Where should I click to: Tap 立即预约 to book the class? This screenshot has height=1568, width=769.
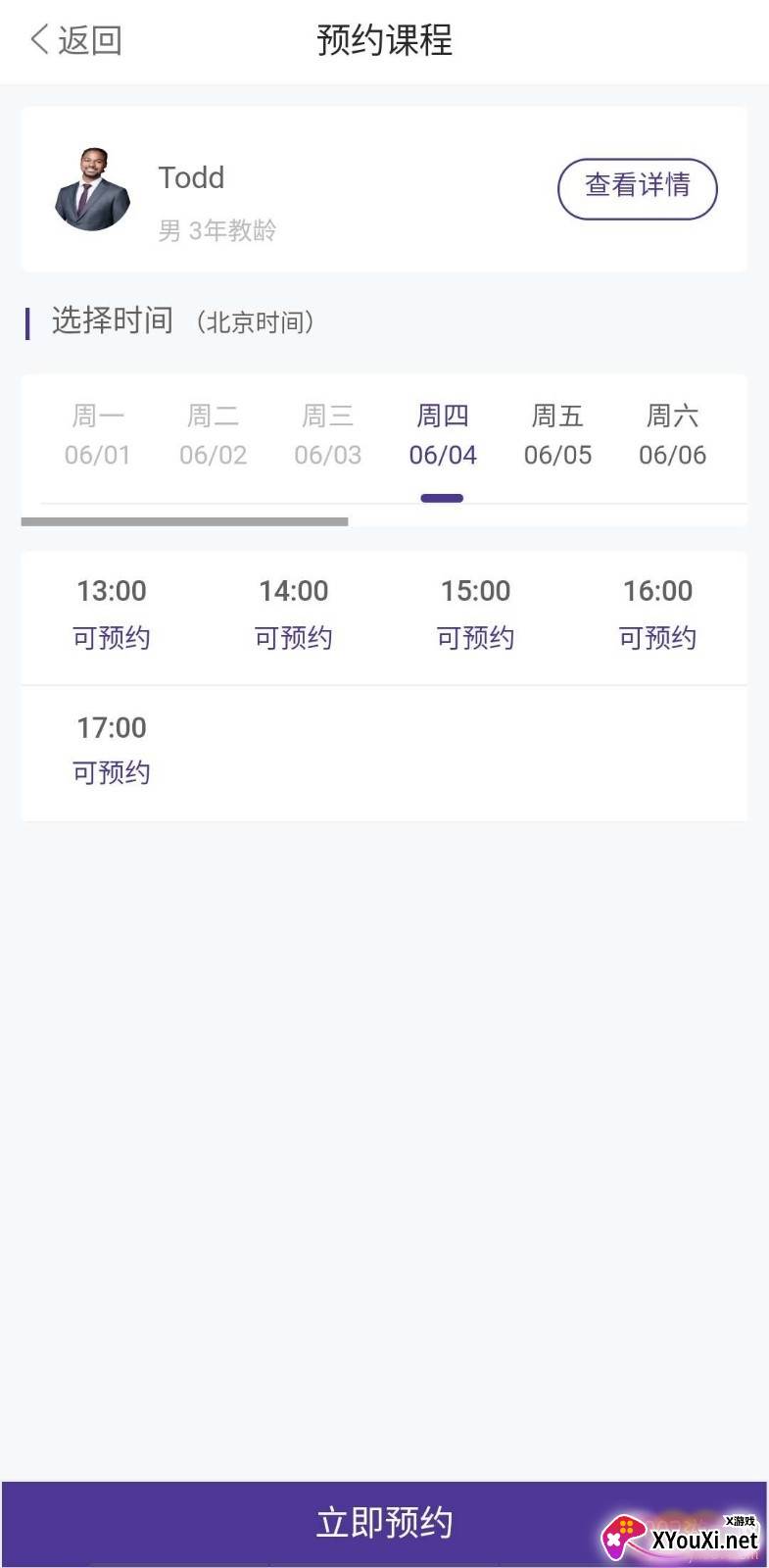pos(384,1523)
